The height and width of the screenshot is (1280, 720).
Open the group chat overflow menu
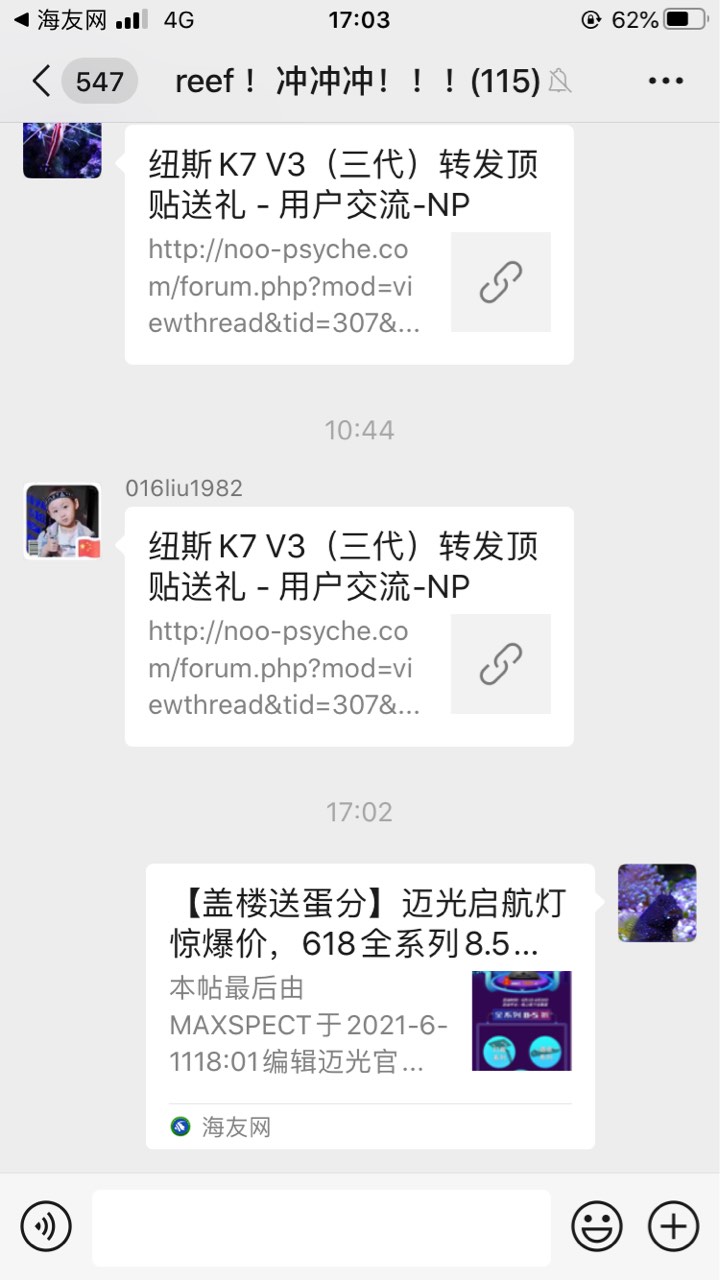click(x=666, y=81)
